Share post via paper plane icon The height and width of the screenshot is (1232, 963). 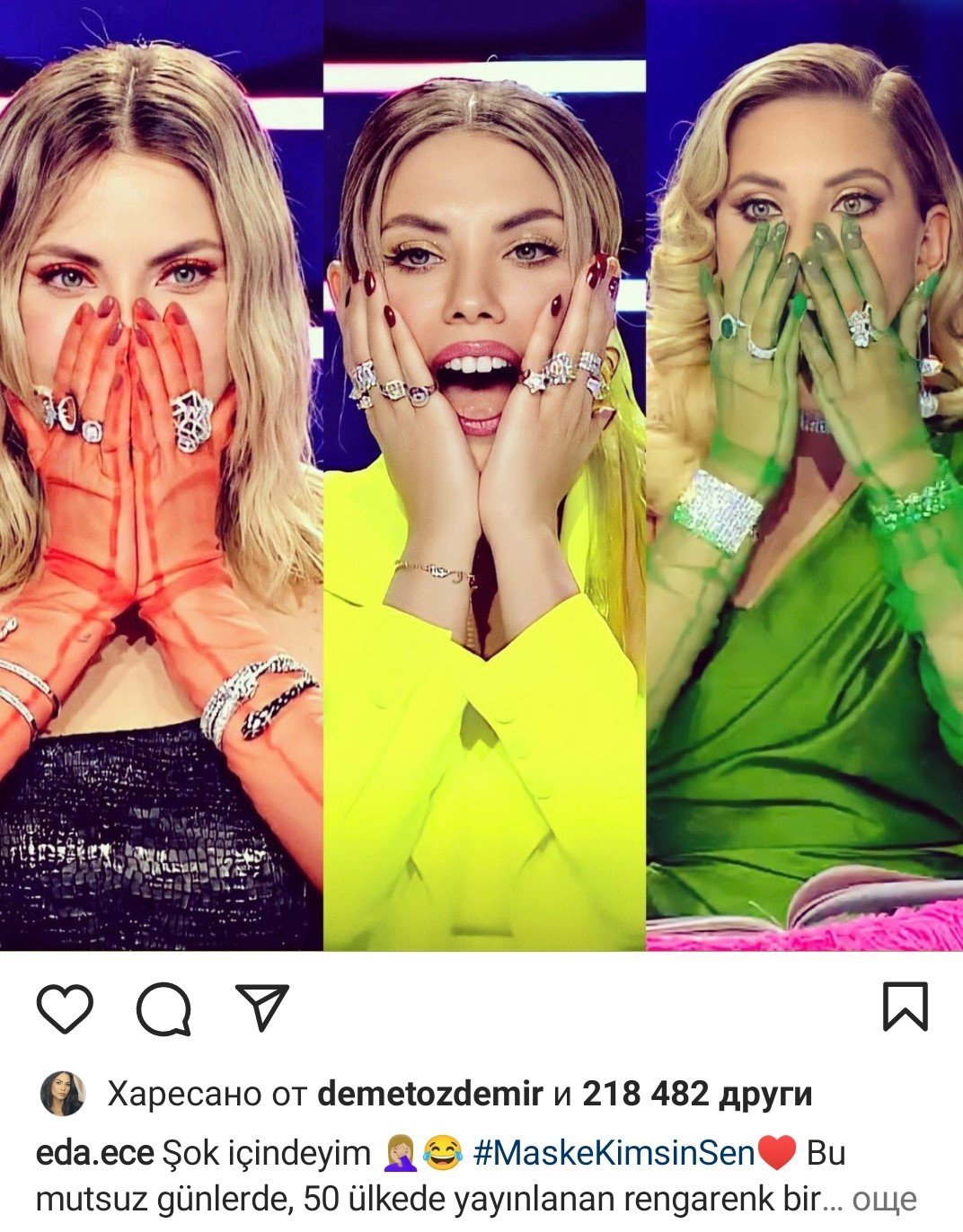(x=262, y=1007)
